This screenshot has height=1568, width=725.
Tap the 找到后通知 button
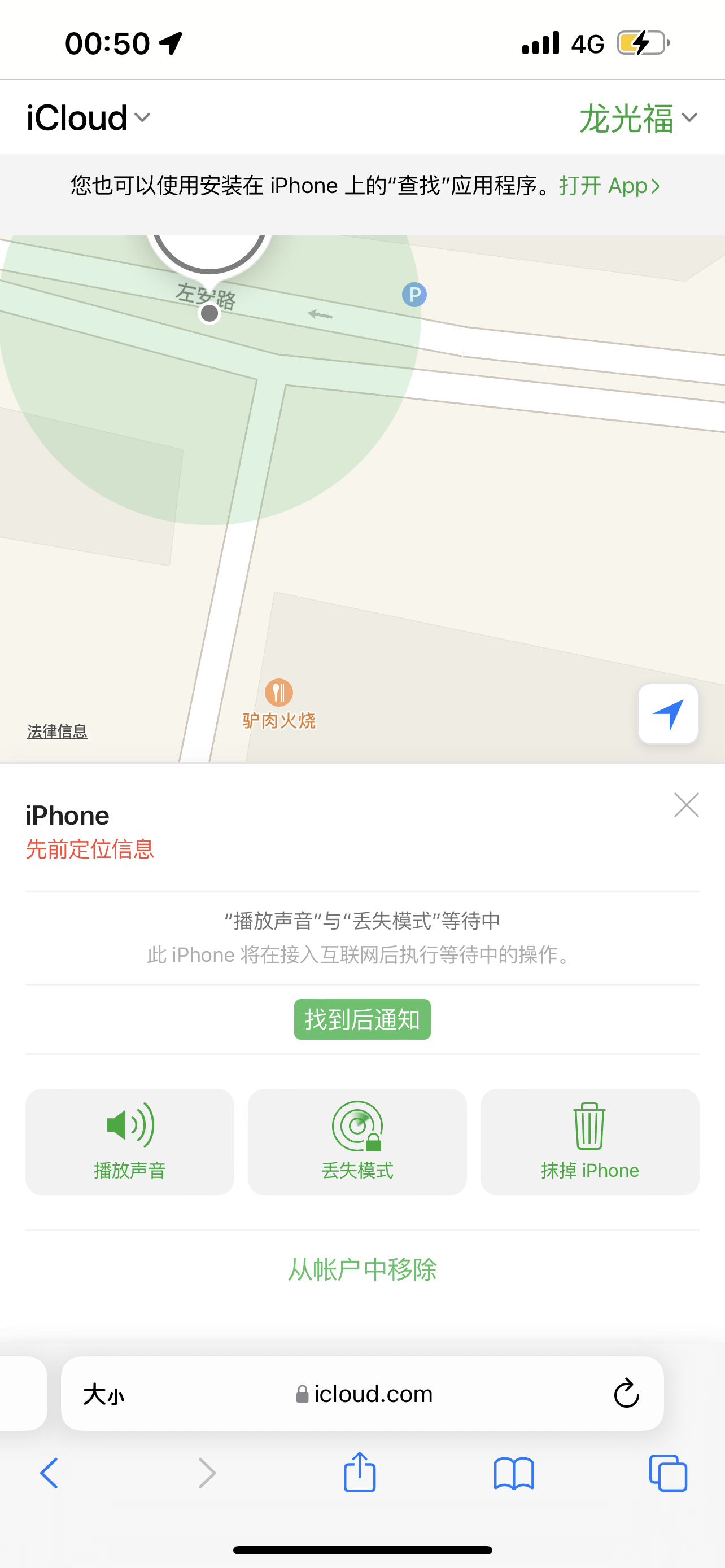coord(362,1019)
